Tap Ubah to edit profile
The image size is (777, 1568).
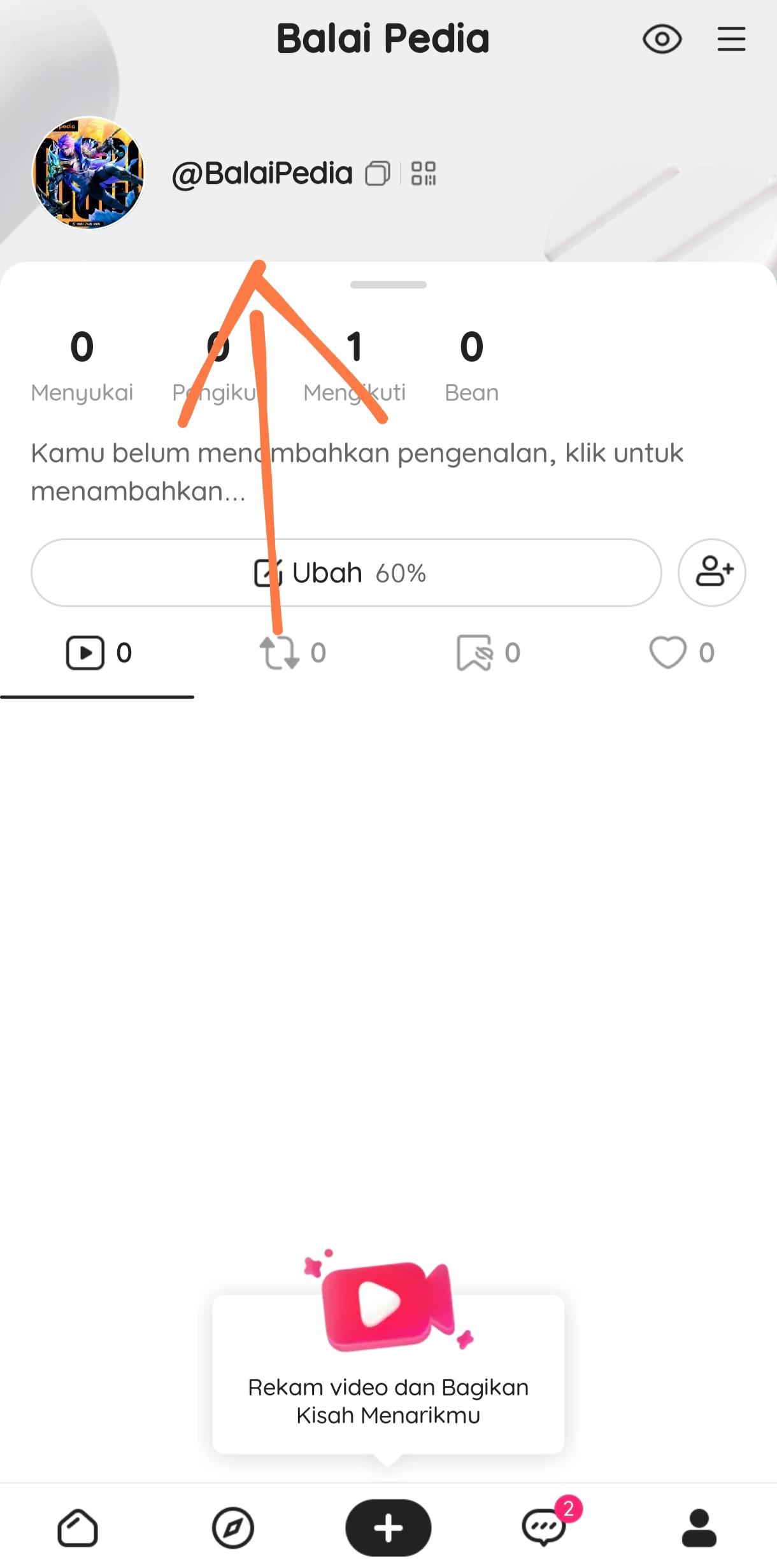pos(346,573)
